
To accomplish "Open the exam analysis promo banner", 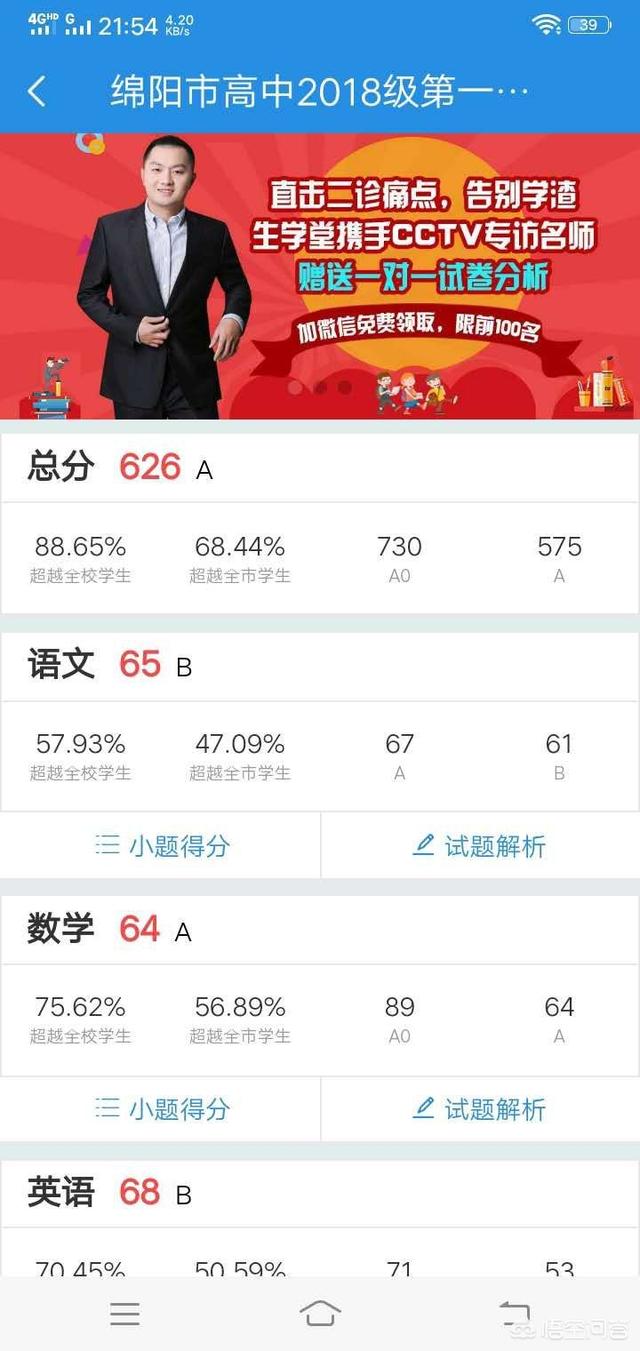I will (x=320, y=276).
